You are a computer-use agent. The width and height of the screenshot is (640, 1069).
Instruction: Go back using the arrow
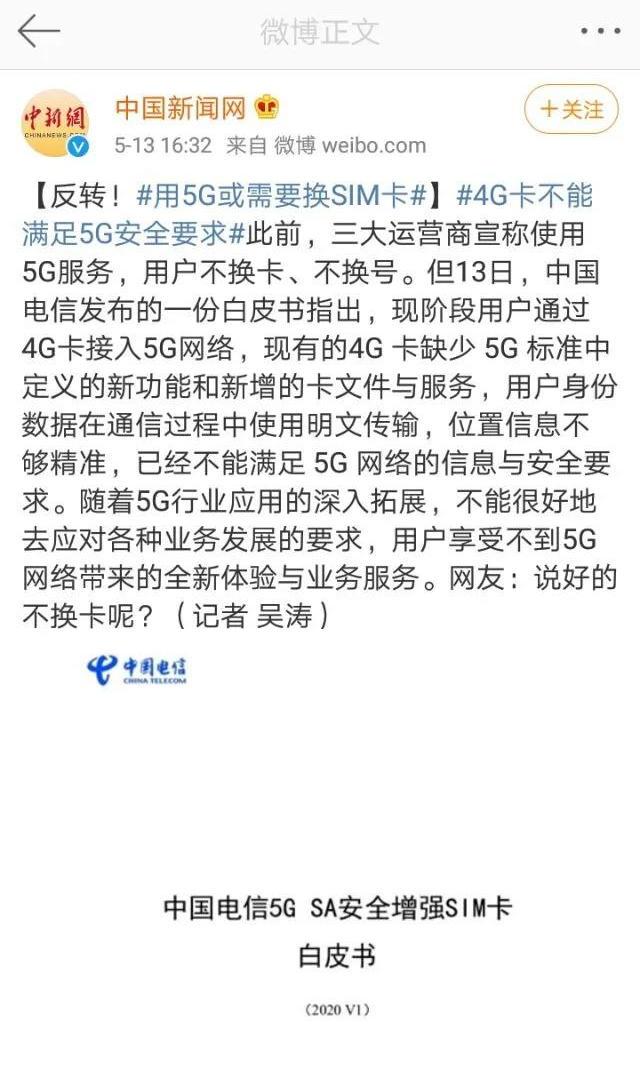click(39, 32)
